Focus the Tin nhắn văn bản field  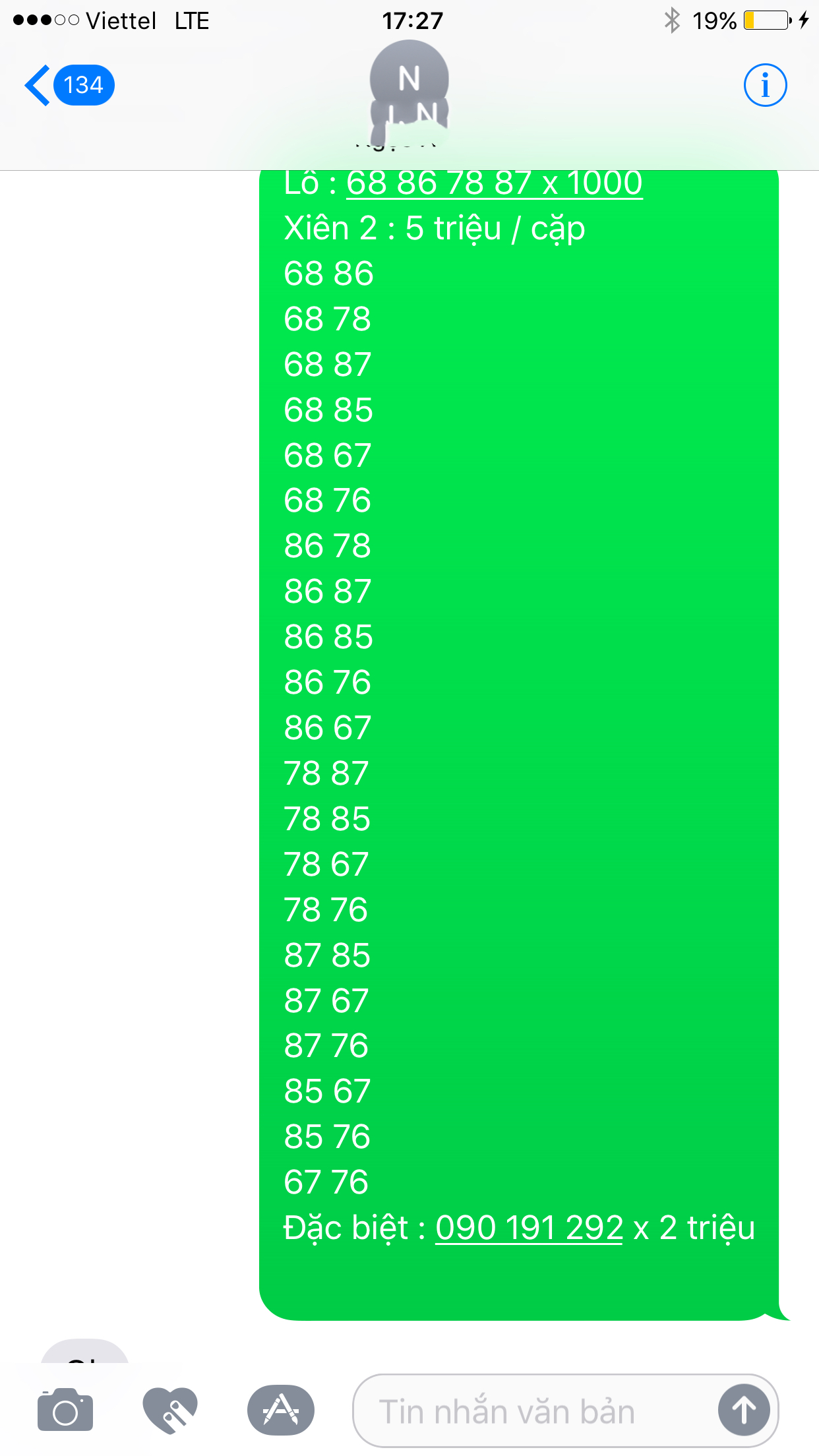[x=534, y=1411]
